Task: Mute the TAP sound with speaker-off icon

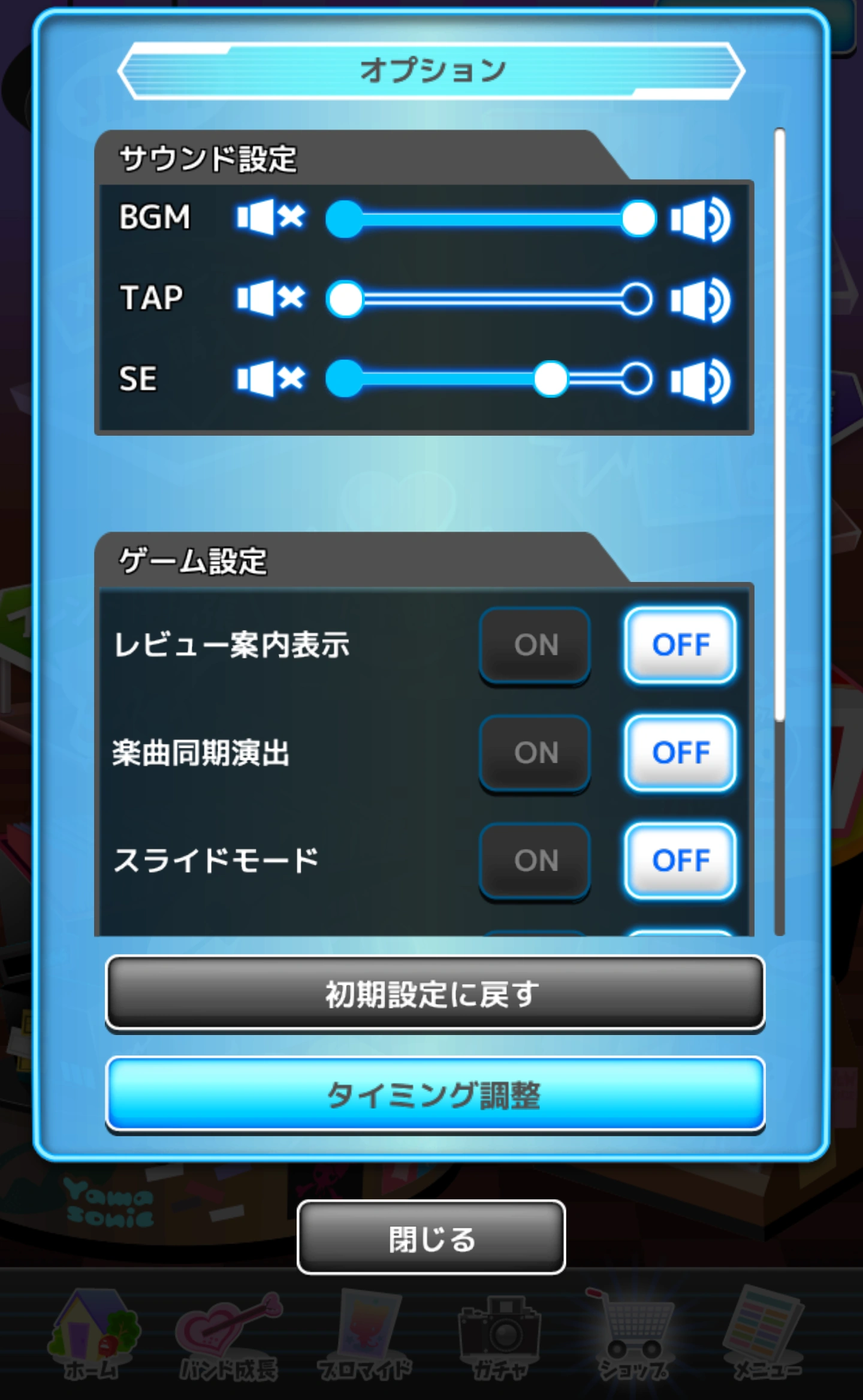Action: click(270, 298)
